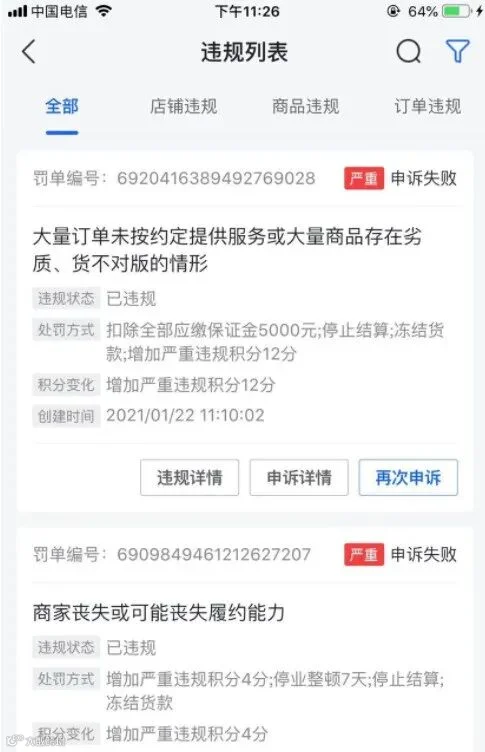
Task: Open search for violations
Action: 408,51
